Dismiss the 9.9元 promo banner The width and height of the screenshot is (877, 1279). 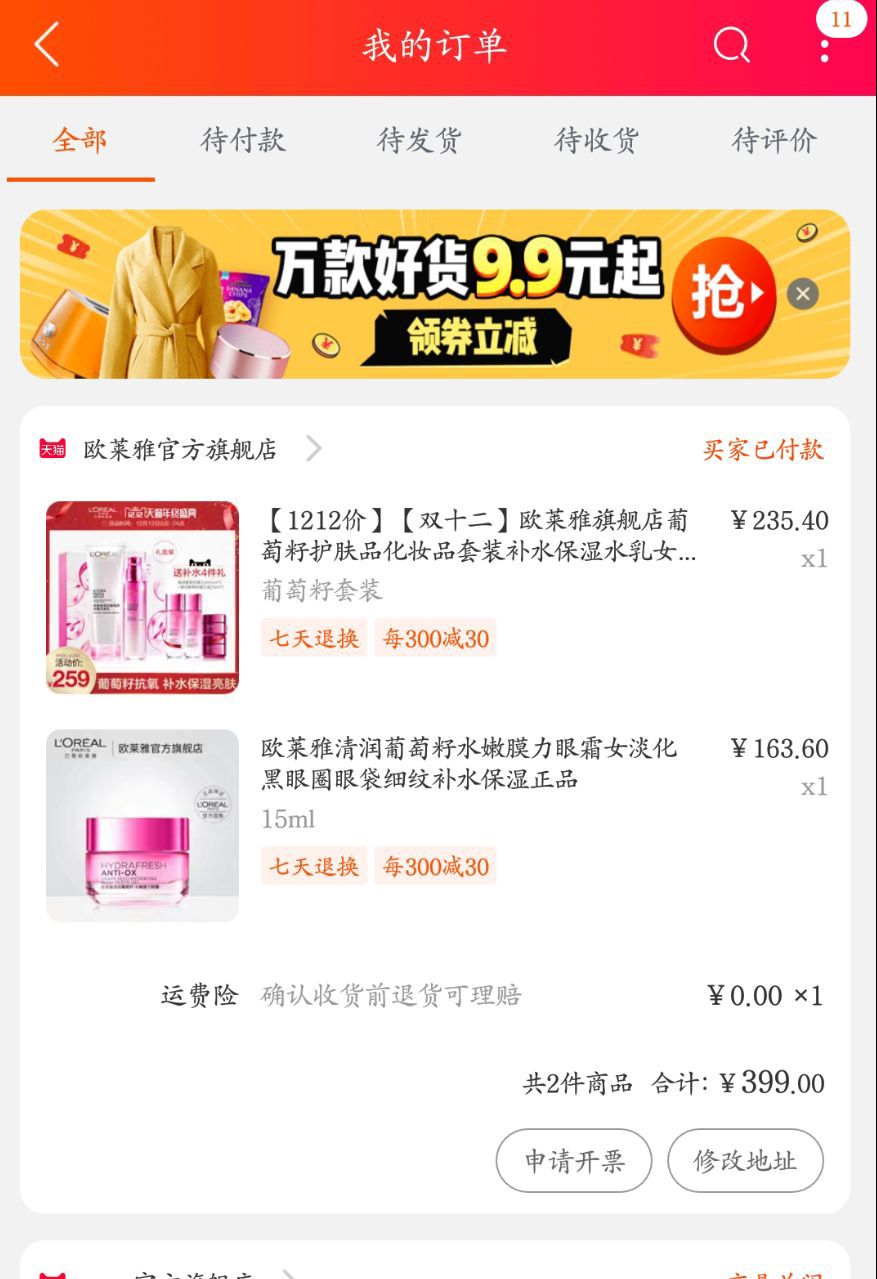click(802, 294)
